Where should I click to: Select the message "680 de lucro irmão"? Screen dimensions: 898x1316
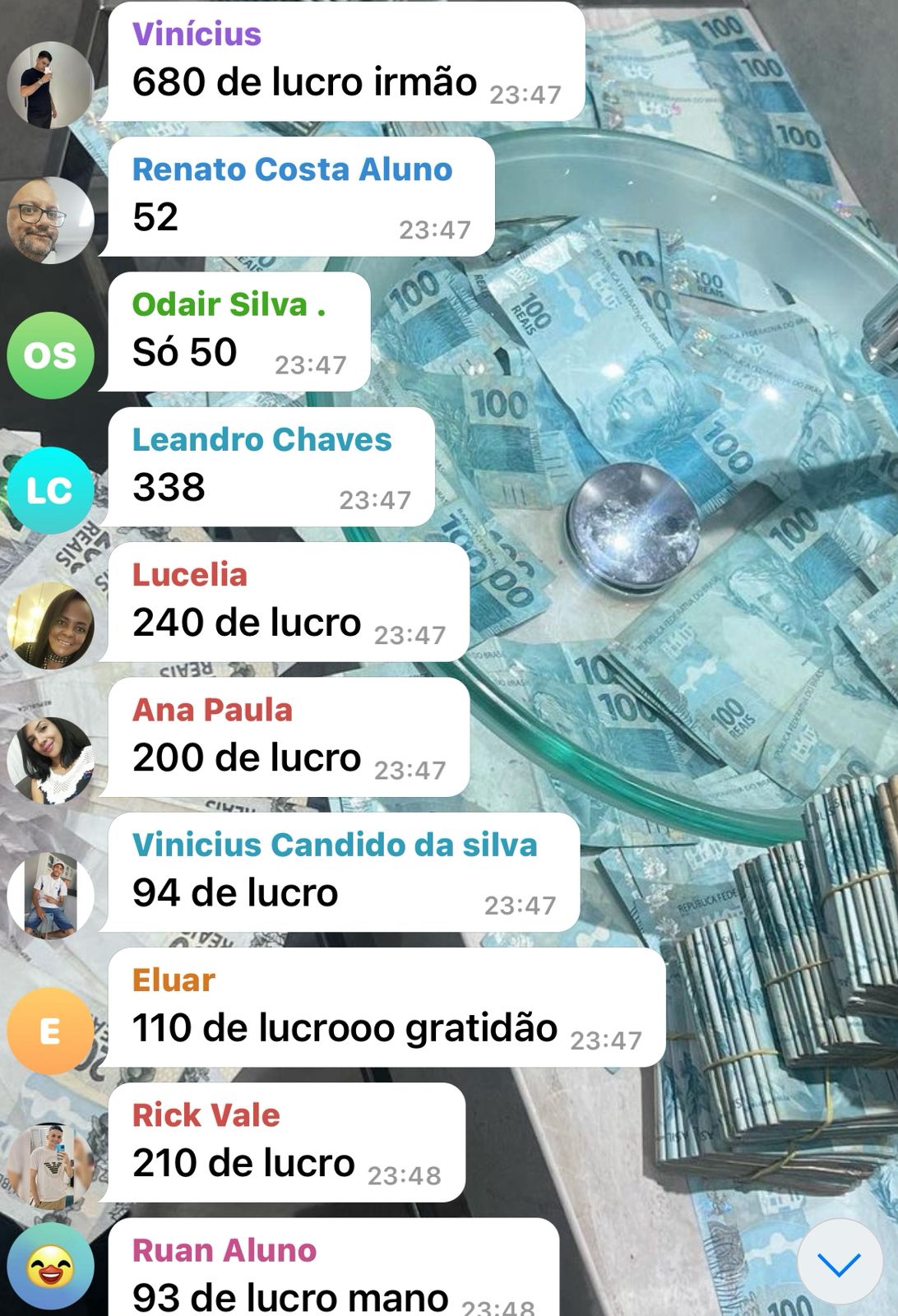coord(304,81)
